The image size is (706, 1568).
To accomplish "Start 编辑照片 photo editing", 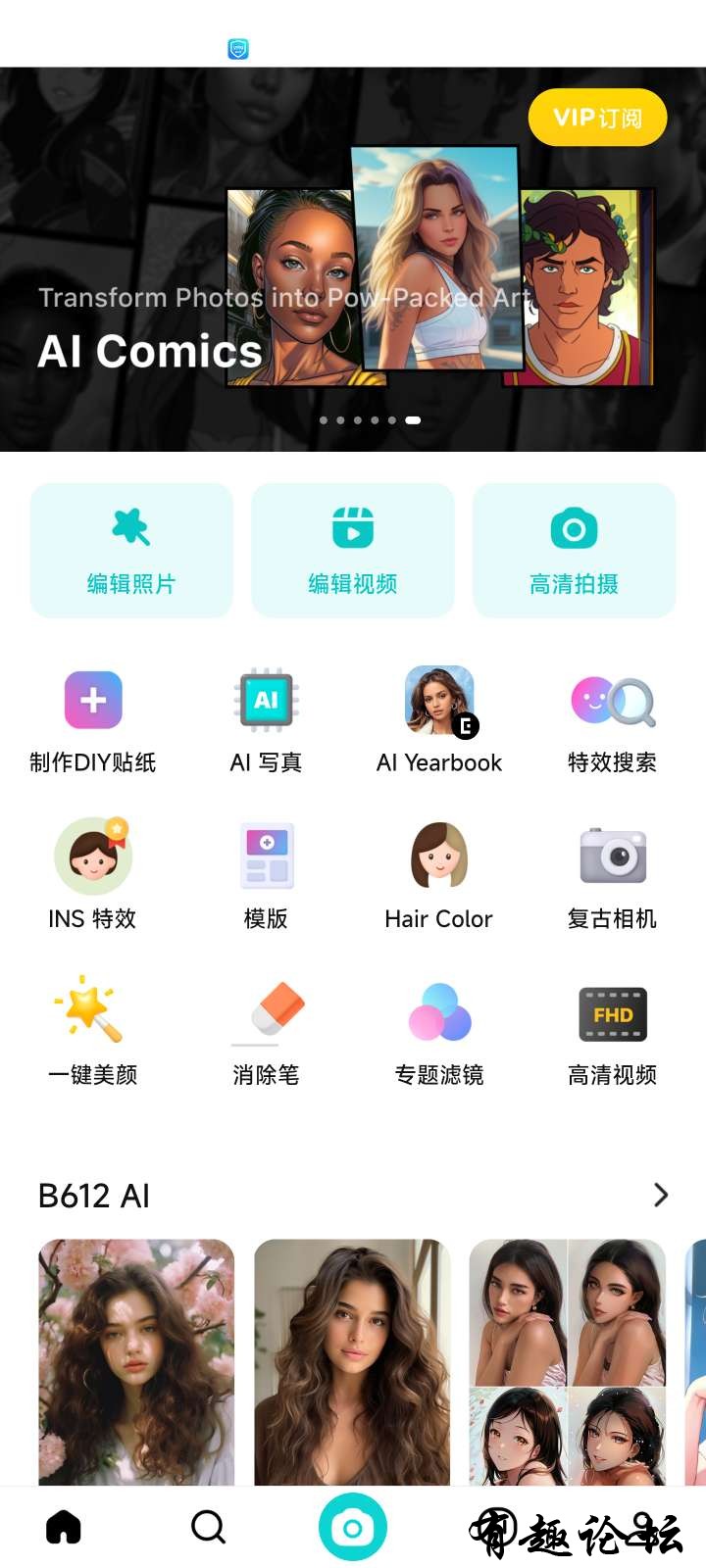I will pos(131,550).
